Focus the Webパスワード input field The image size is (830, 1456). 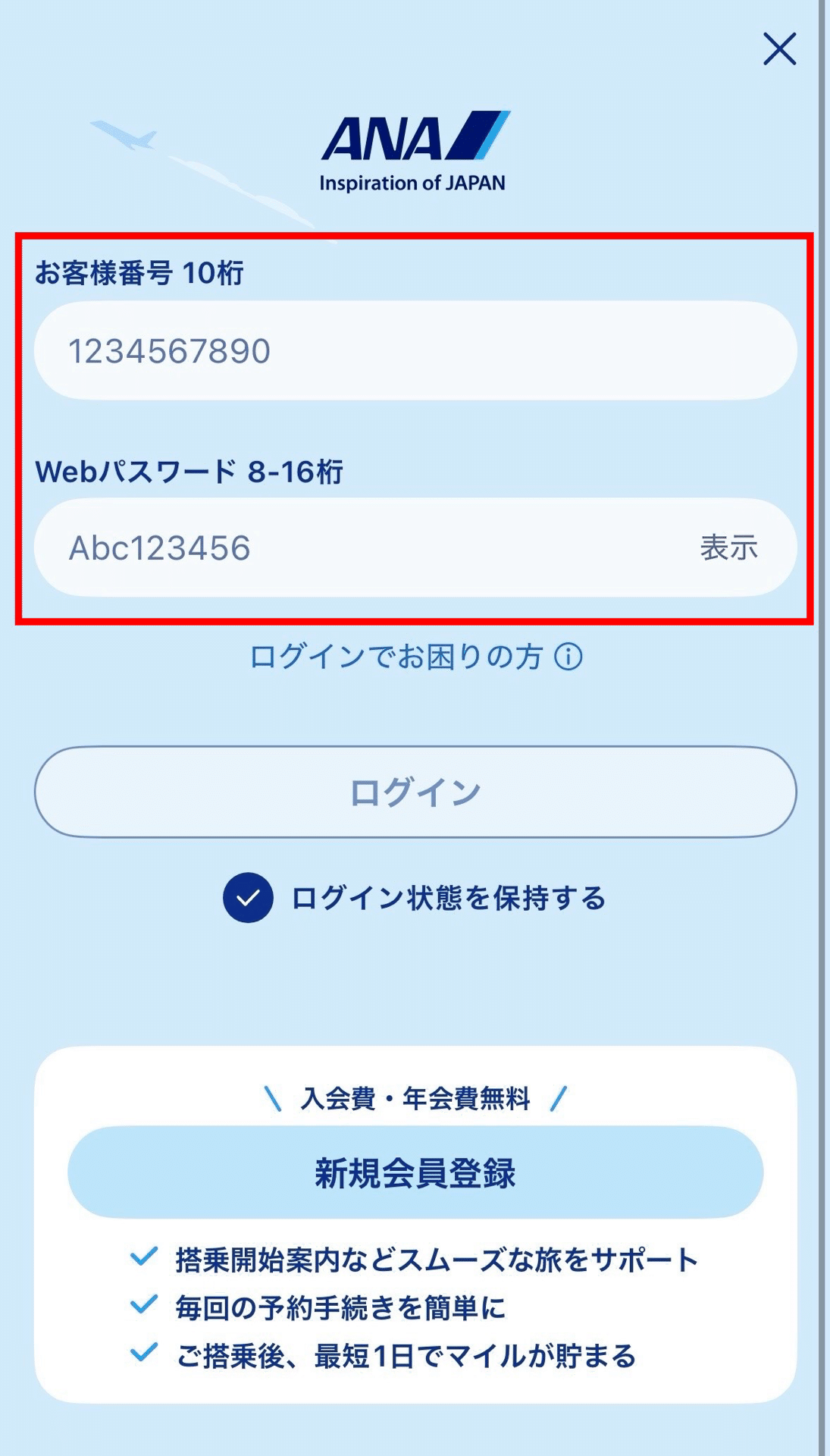(x=364, y=548)
